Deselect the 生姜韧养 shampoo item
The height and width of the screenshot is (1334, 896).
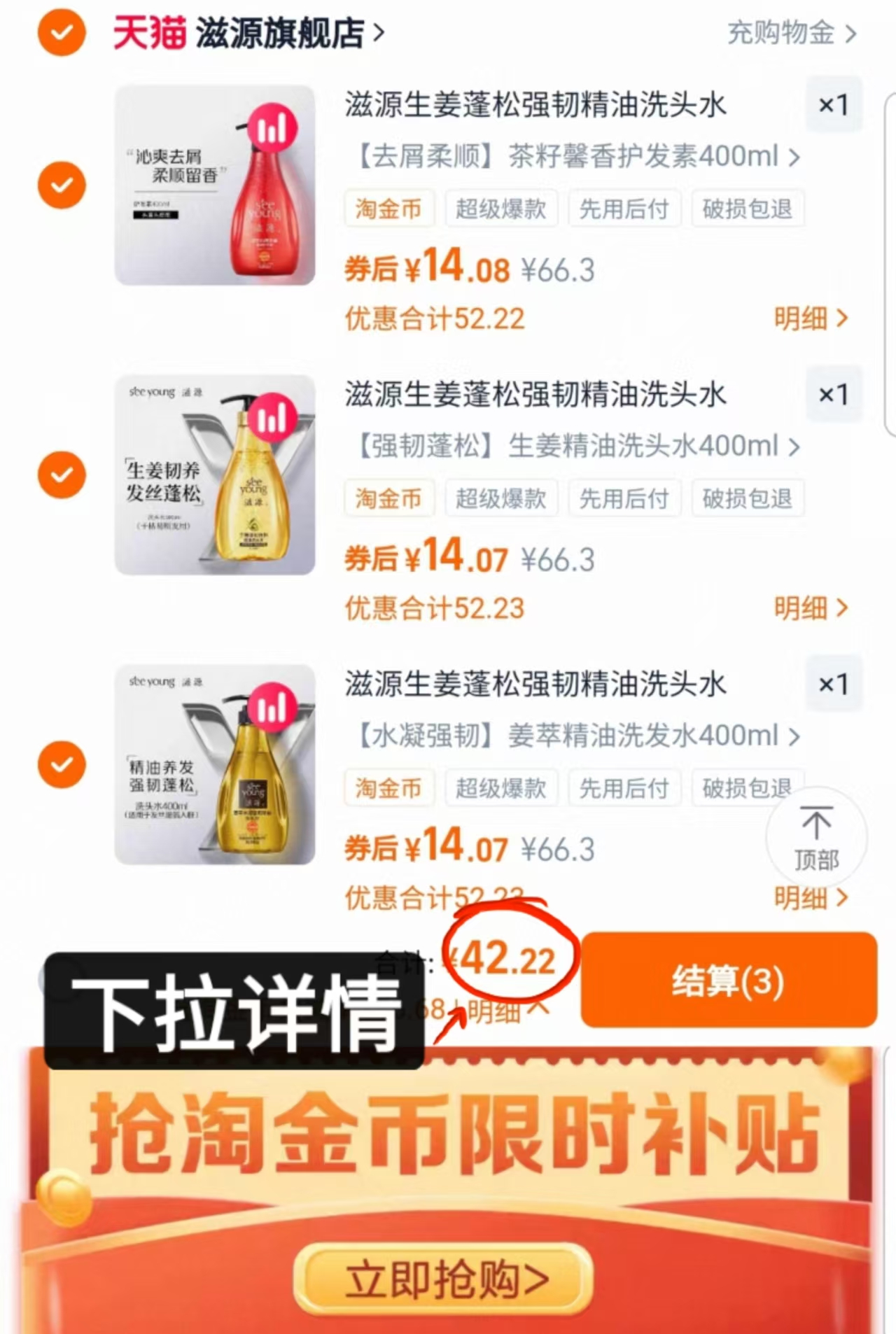[62, 476]
